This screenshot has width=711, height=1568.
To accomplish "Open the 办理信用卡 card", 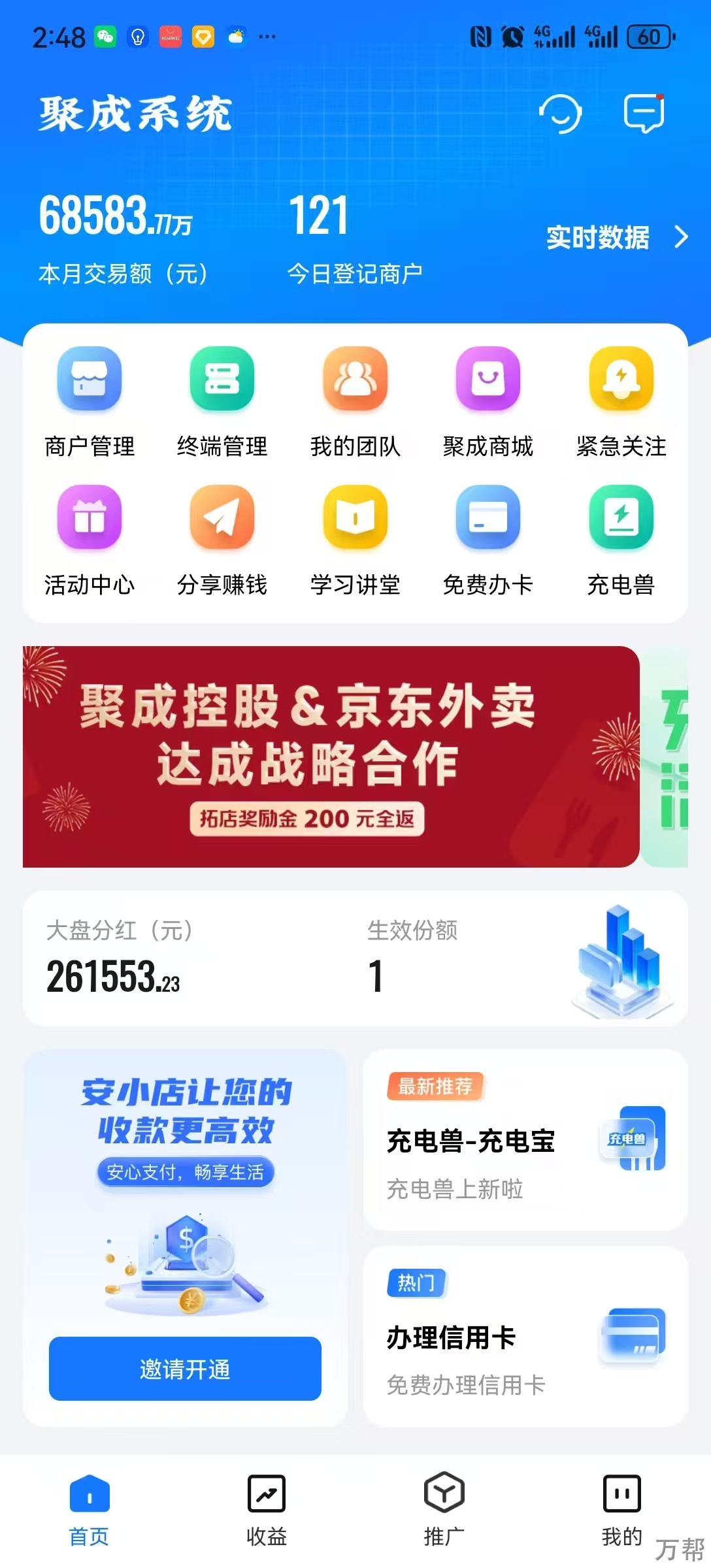I will tap(525, 1336).
